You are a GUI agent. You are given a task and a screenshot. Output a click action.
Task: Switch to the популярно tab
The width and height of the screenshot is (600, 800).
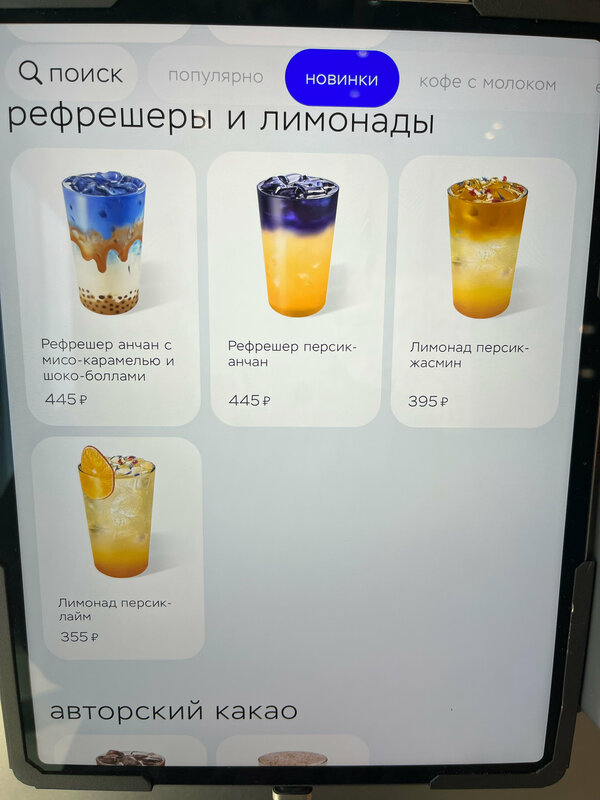click(x=216, y=76)
